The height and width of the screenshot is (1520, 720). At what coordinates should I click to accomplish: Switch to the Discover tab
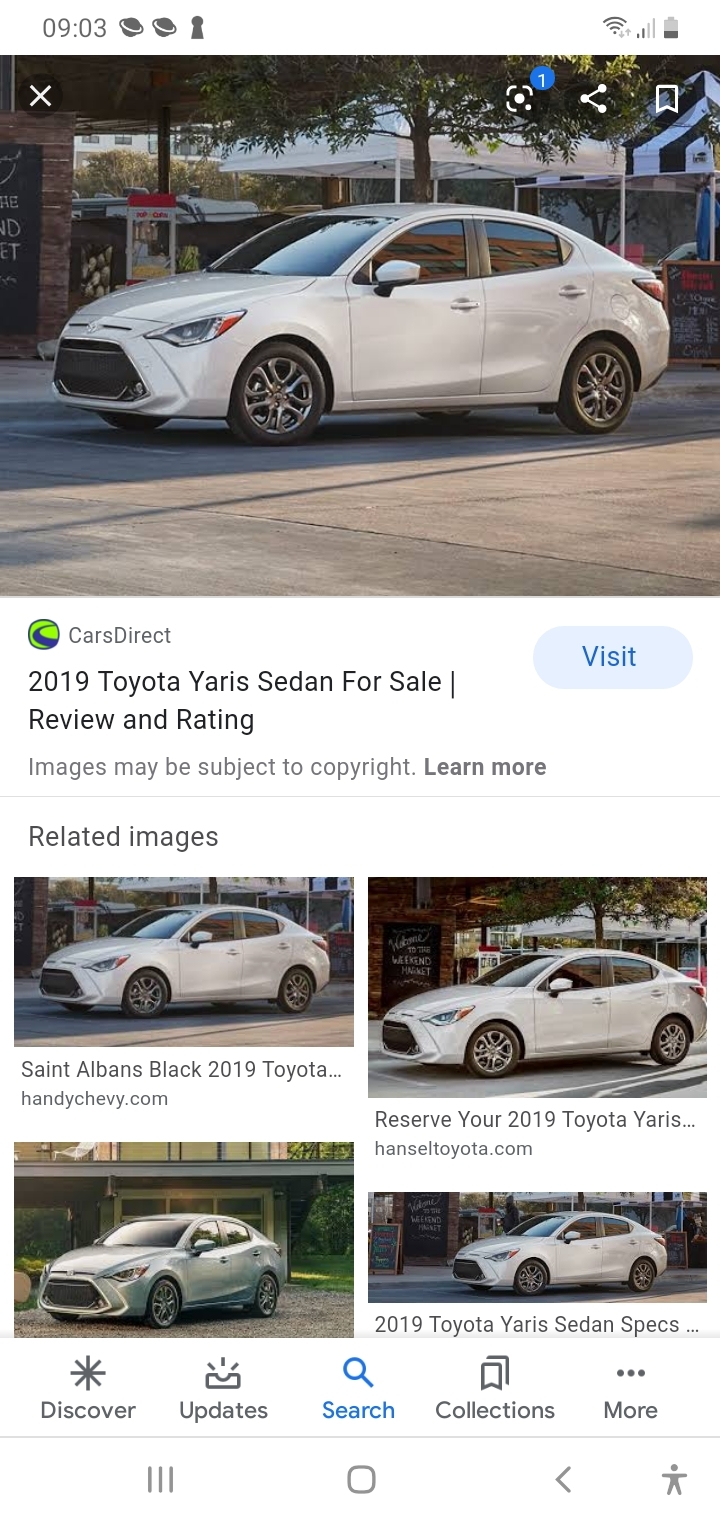[88, 1389]
